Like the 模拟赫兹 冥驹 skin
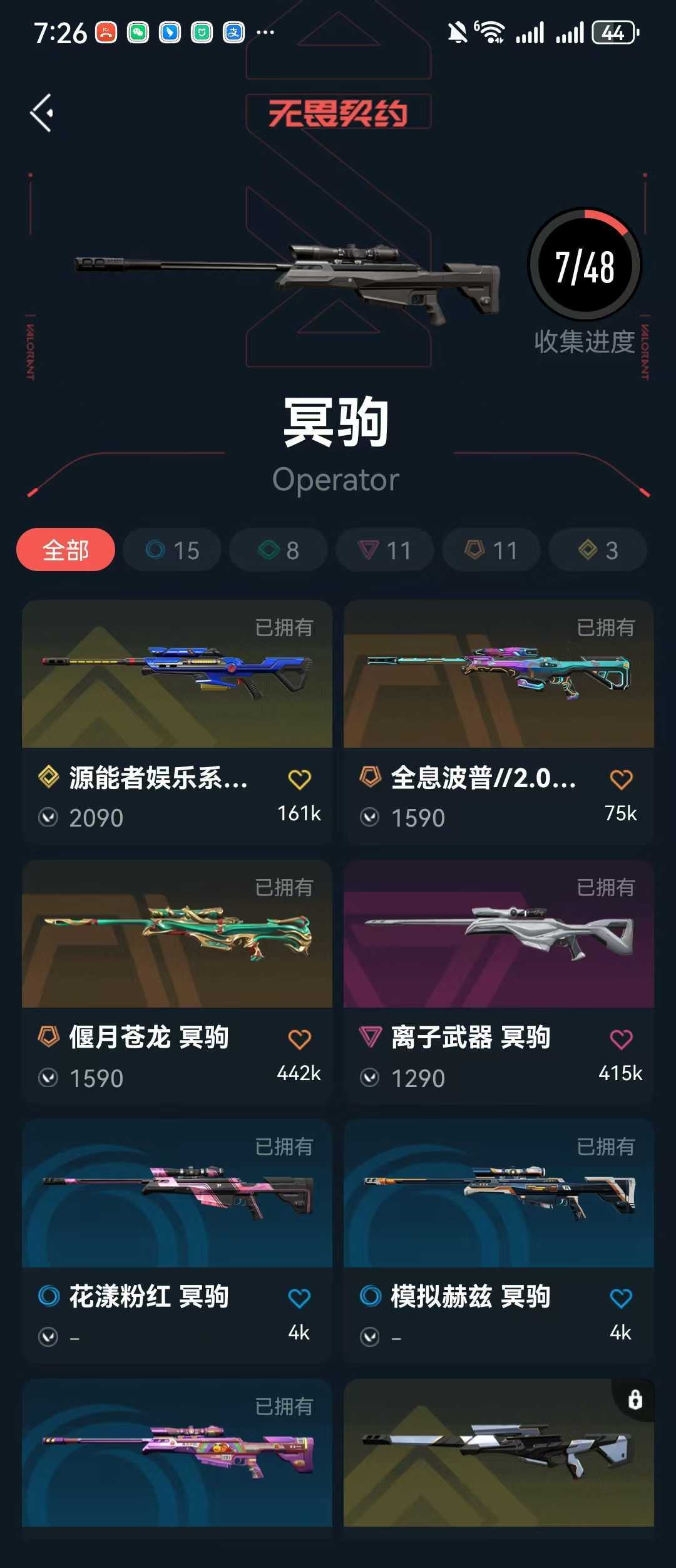The height and width of the screenshot is (1568, 676). [621, 1299]
